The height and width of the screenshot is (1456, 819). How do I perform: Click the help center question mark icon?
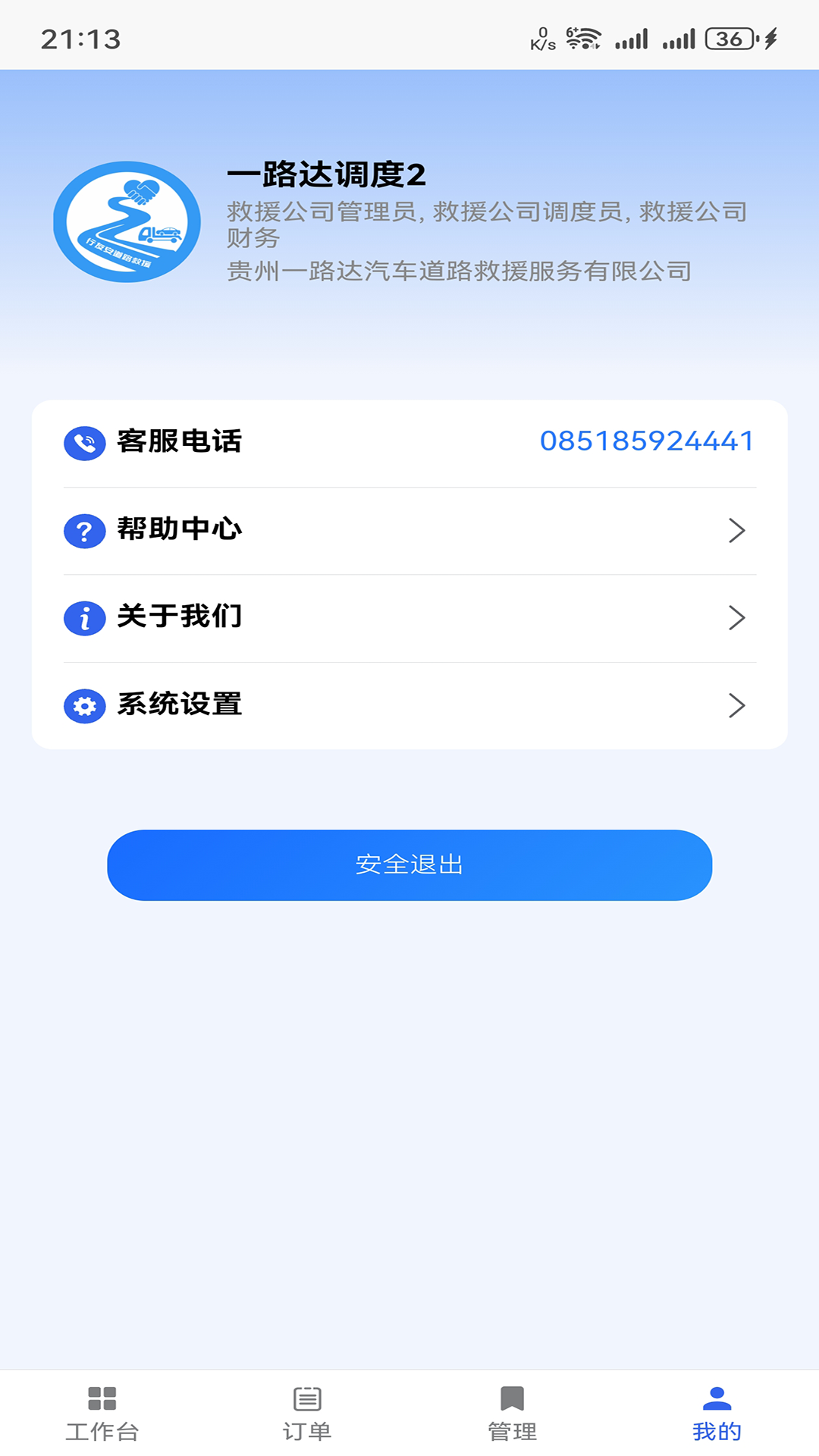[84, 531]
